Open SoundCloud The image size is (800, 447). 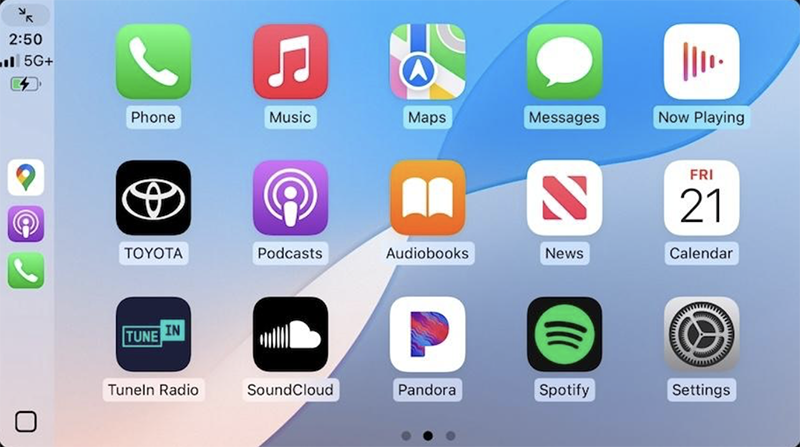(x=290, y=334)
